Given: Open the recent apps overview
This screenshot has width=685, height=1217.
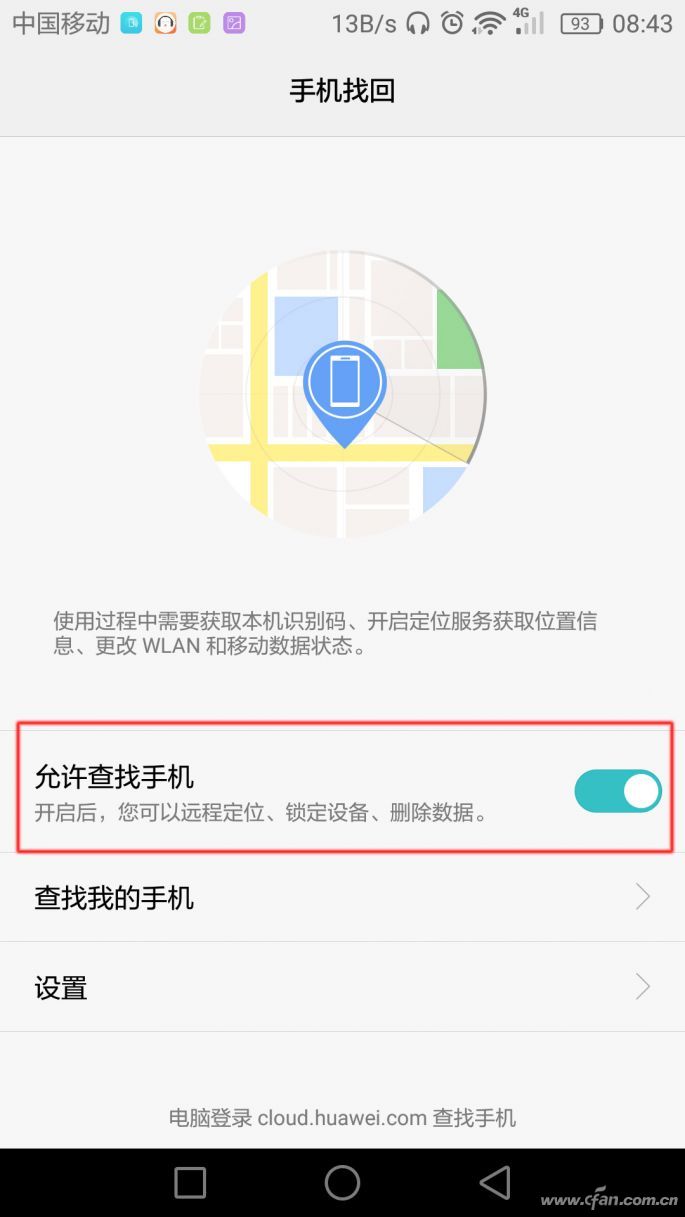Looking at the screenshot, I should click(190, 1182).
